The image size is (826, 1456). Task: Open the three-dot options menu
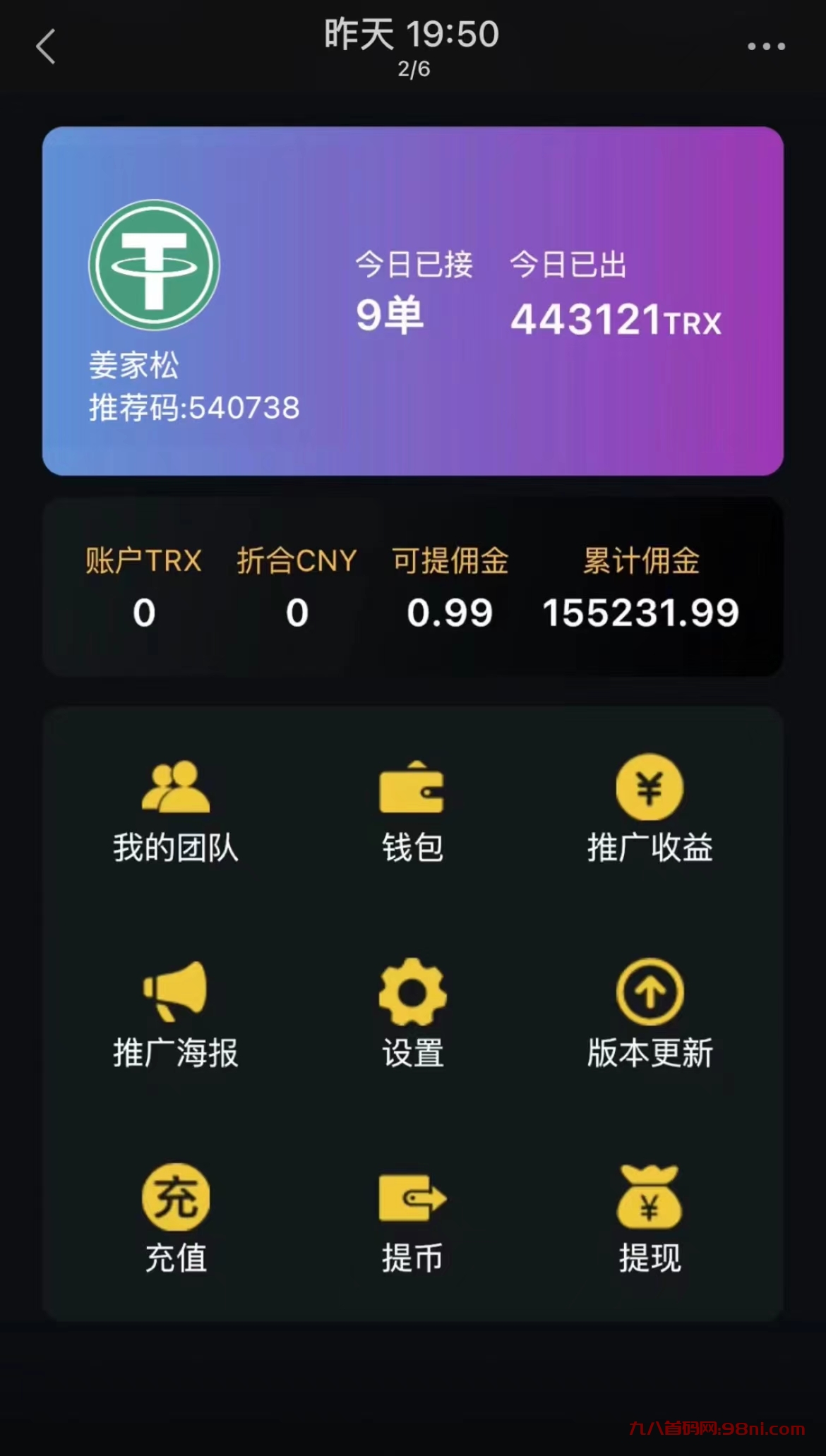765,46
